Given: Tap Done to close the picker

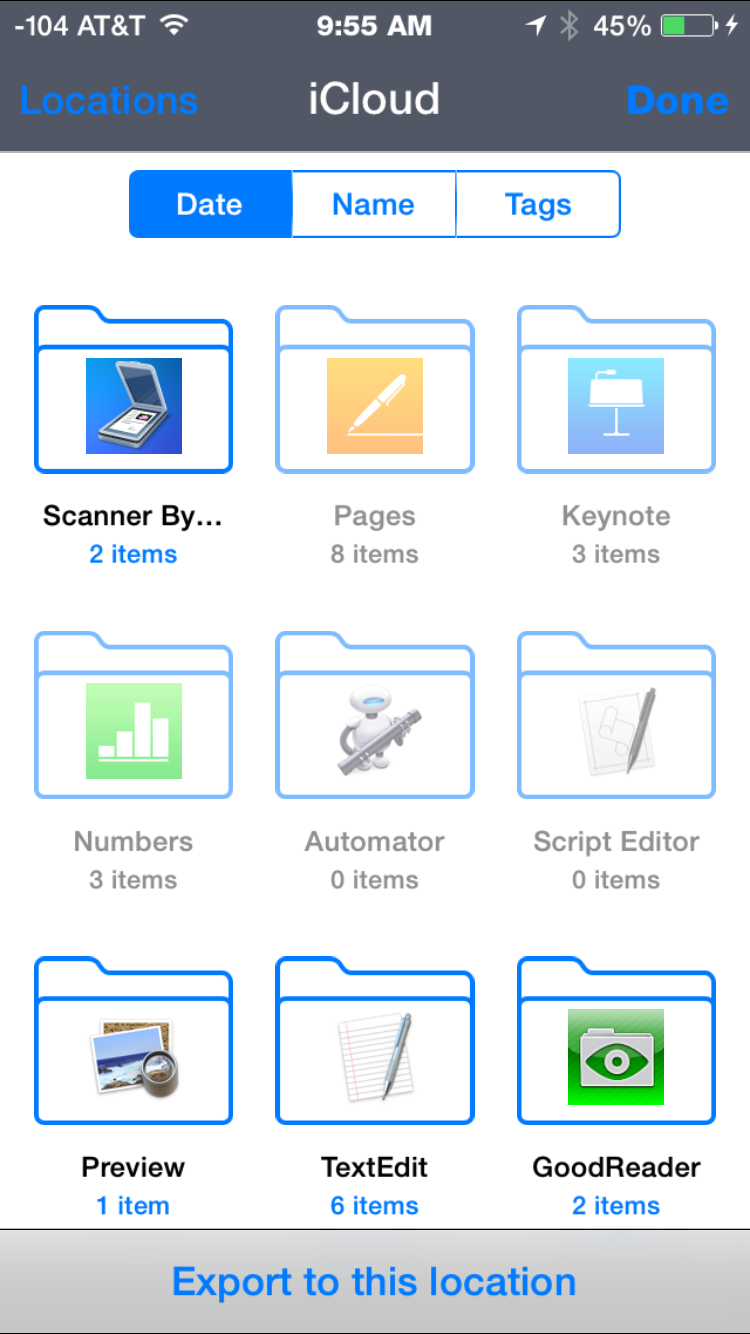Looking at the screenshot, I should coord(677,100).
